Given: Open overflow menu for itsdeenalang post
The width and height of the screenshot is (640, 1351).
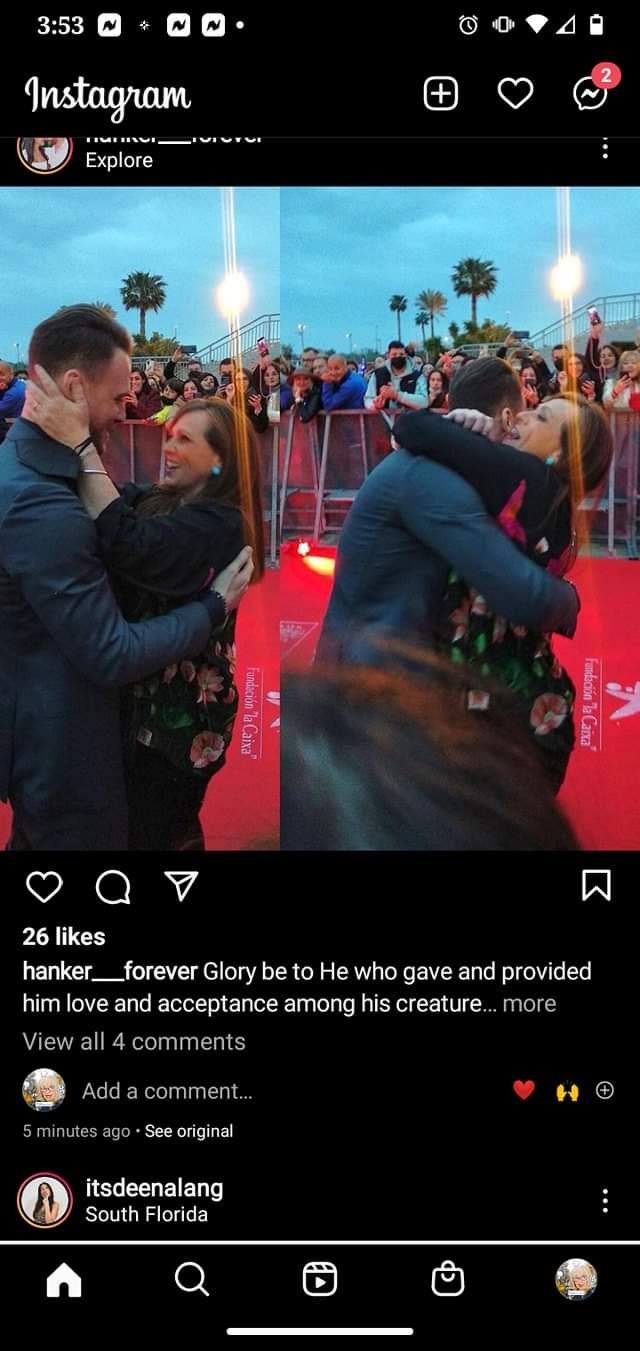Looking at the screenshot, I should coord(605,1201).
